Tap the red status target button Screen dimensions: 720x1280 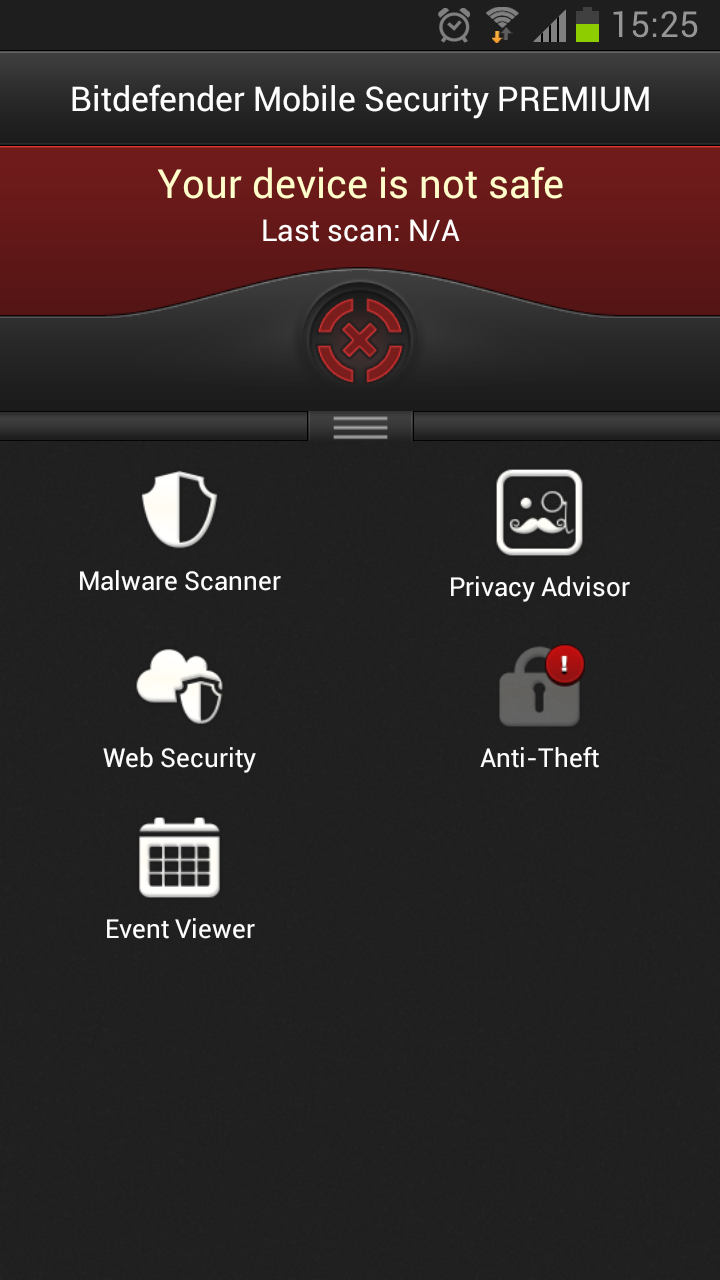360,340
